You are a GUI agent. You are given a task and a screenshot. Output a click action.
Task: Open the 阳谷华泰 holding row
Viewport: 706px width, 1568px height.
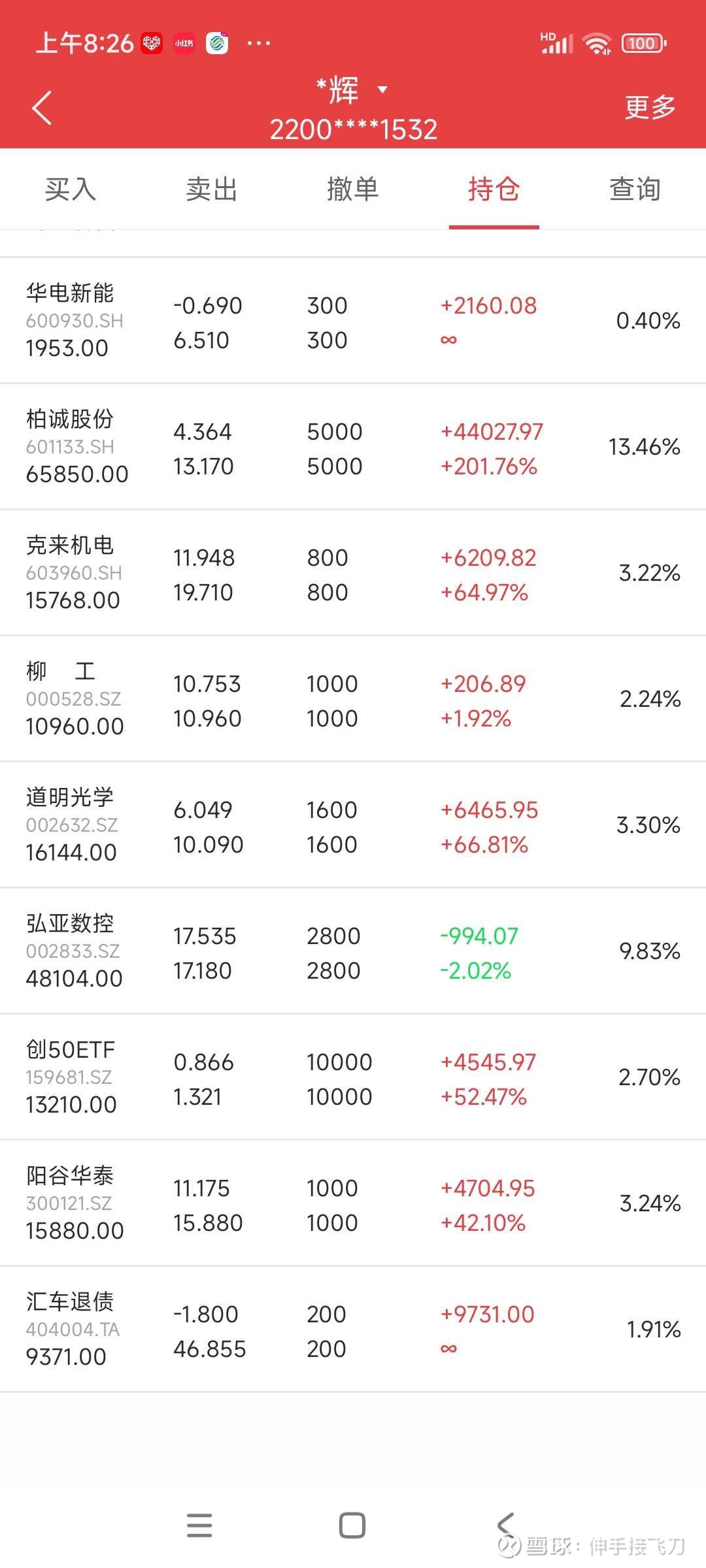tap(353, 1203)
